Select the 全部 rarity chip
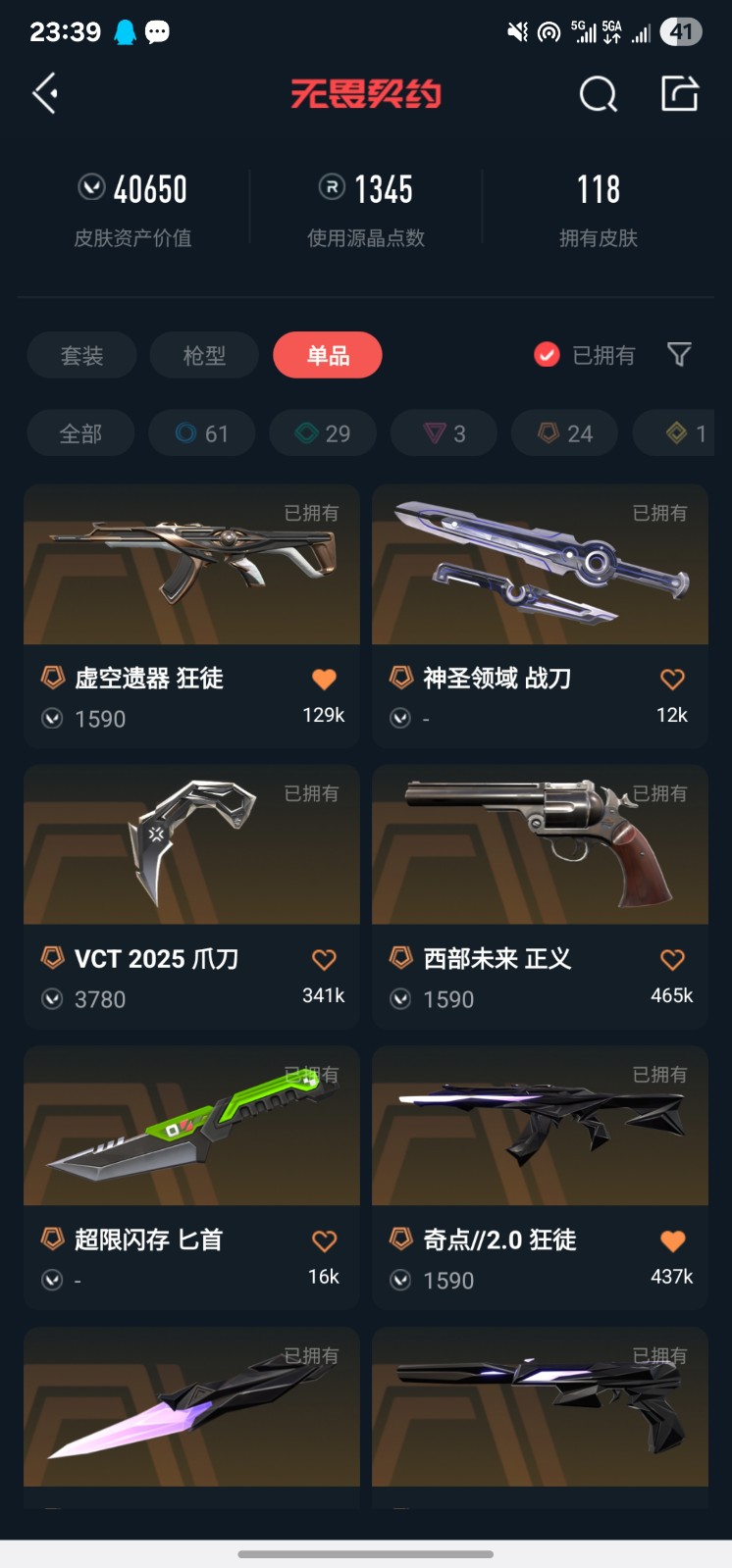This screenshot has height=1568, width=732. coord(80,433)
